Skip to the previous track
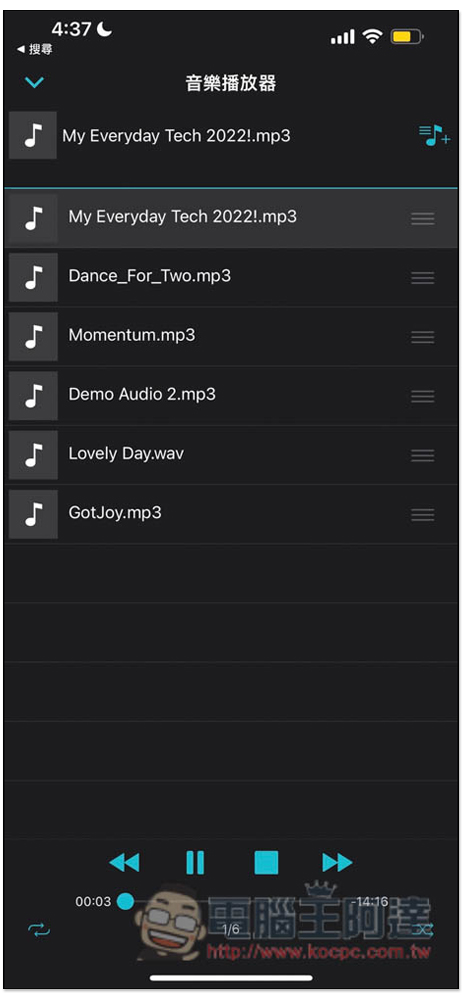The height and width of the screenshot is (1000, 462). pos(124,862)
